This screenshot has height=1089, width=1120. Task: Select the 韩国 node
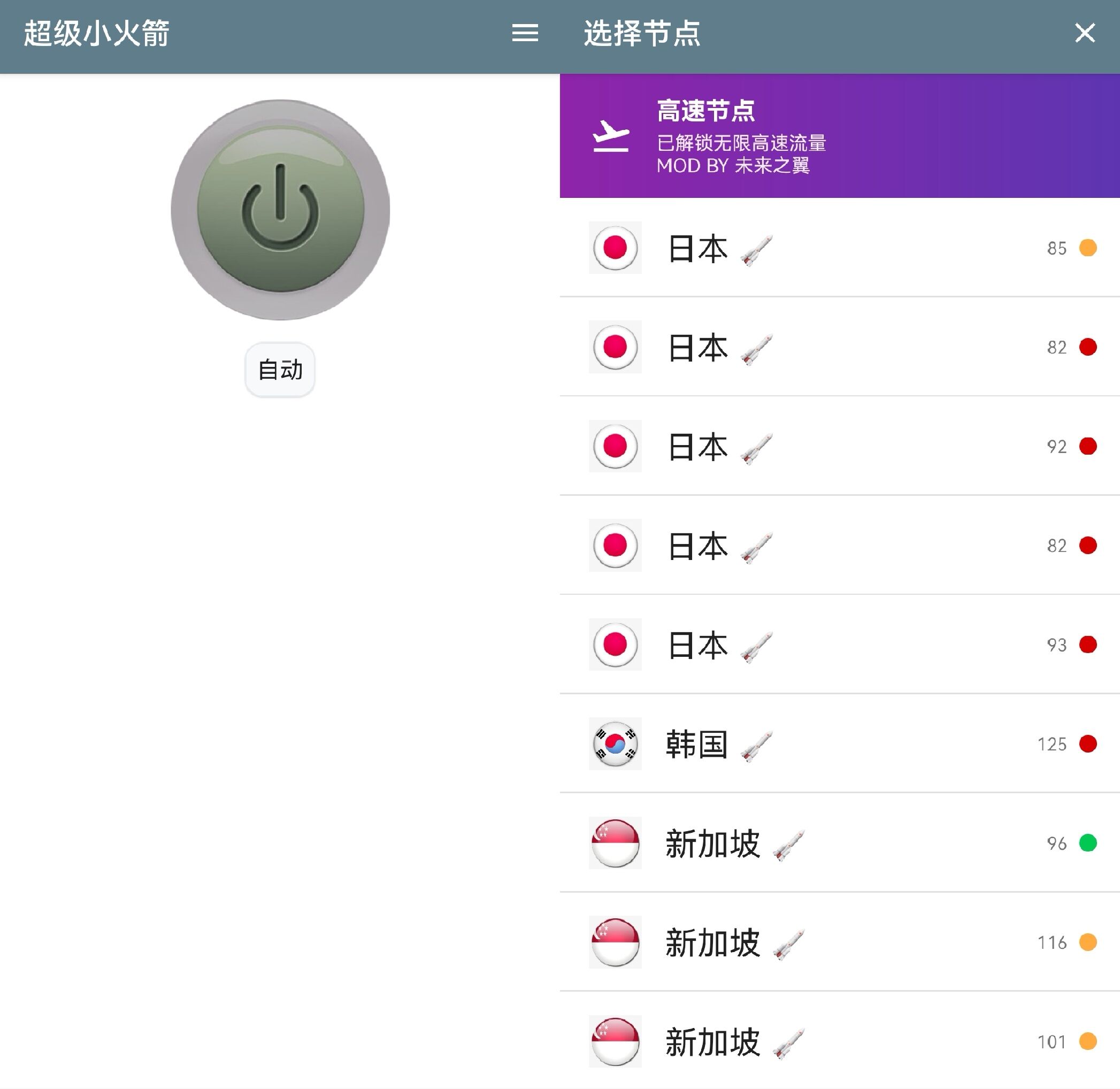pos(840,743)
